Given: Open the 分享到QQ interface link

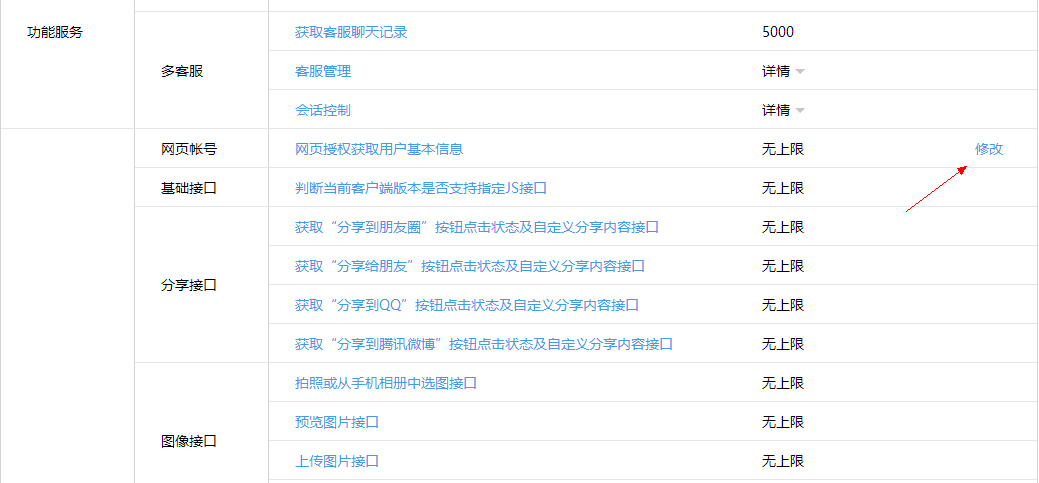Looking at the screenshot, I should [467, 305].
